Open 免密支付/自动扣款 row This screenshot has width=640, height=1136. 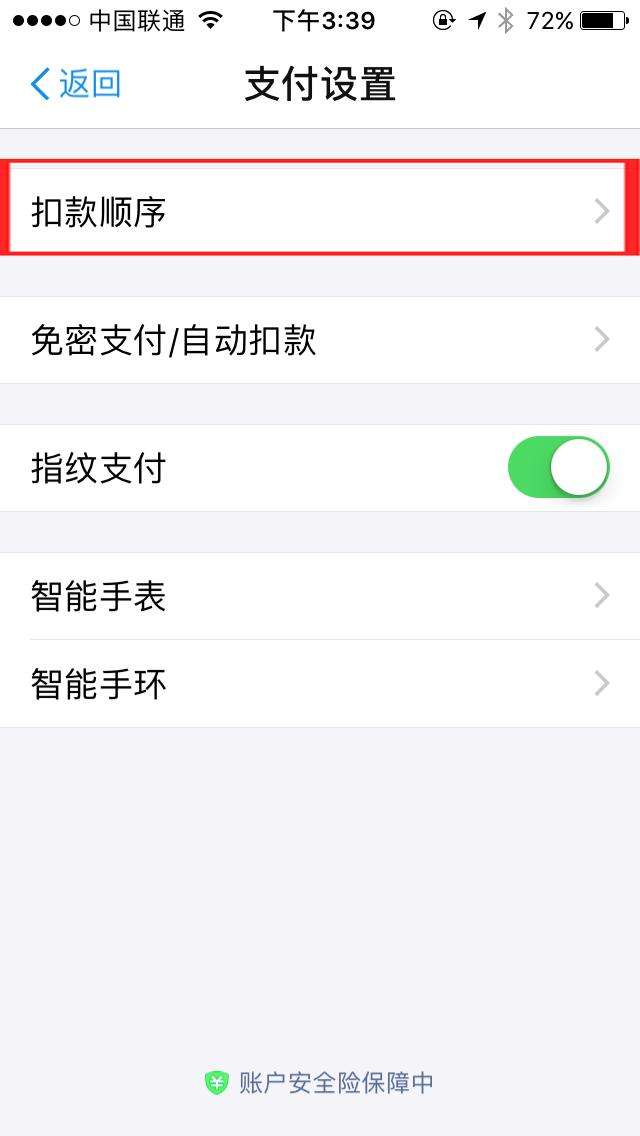click(x=320, y=340)
